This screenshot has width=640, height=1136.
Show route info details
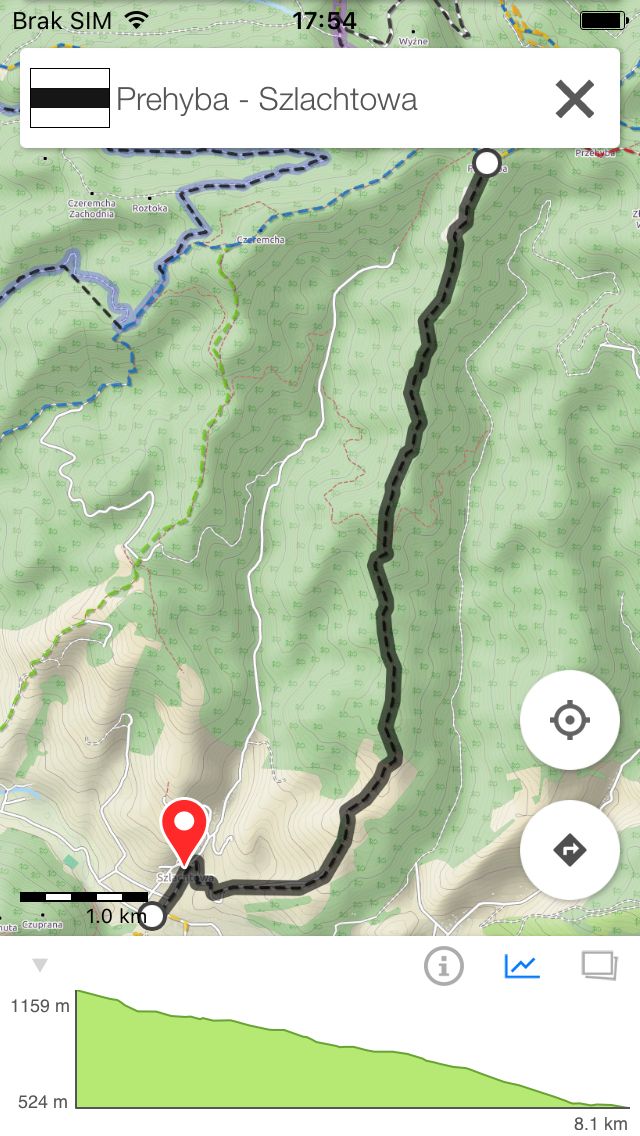pyautogui.click(x=444, y=965)
